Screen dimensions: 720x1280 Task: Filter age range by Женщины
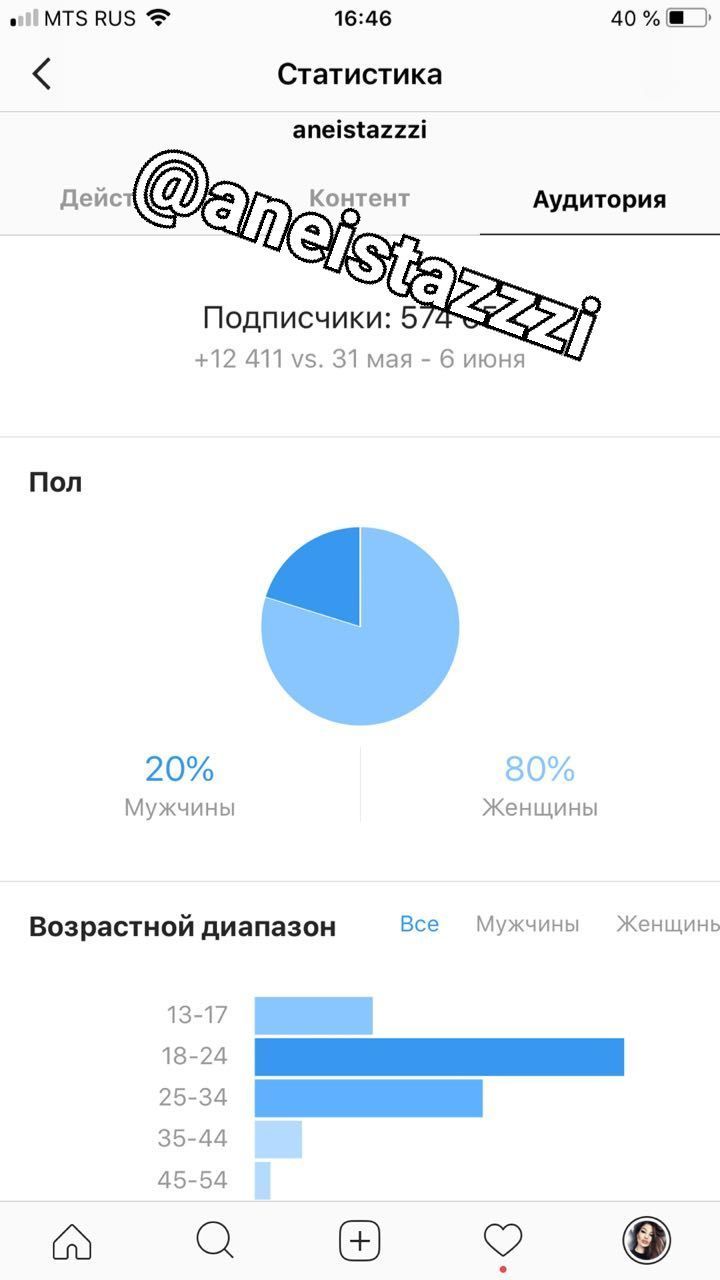666,924
